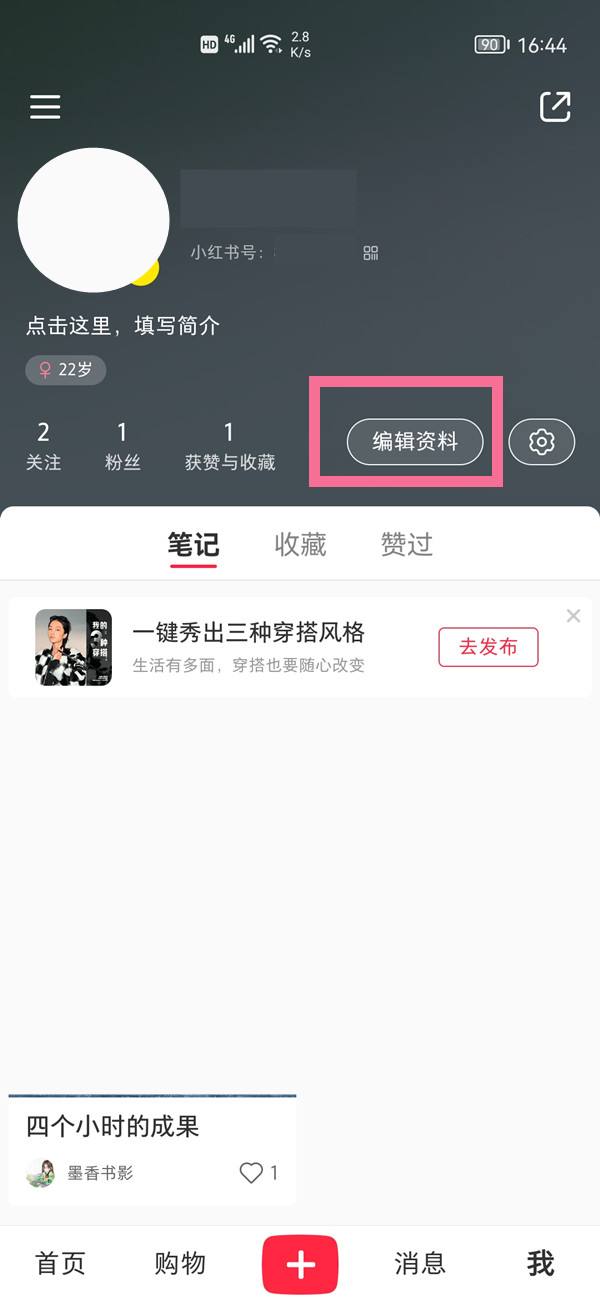Open the settings gear button
The image size is (600, 1300).
tap(542, 442)
